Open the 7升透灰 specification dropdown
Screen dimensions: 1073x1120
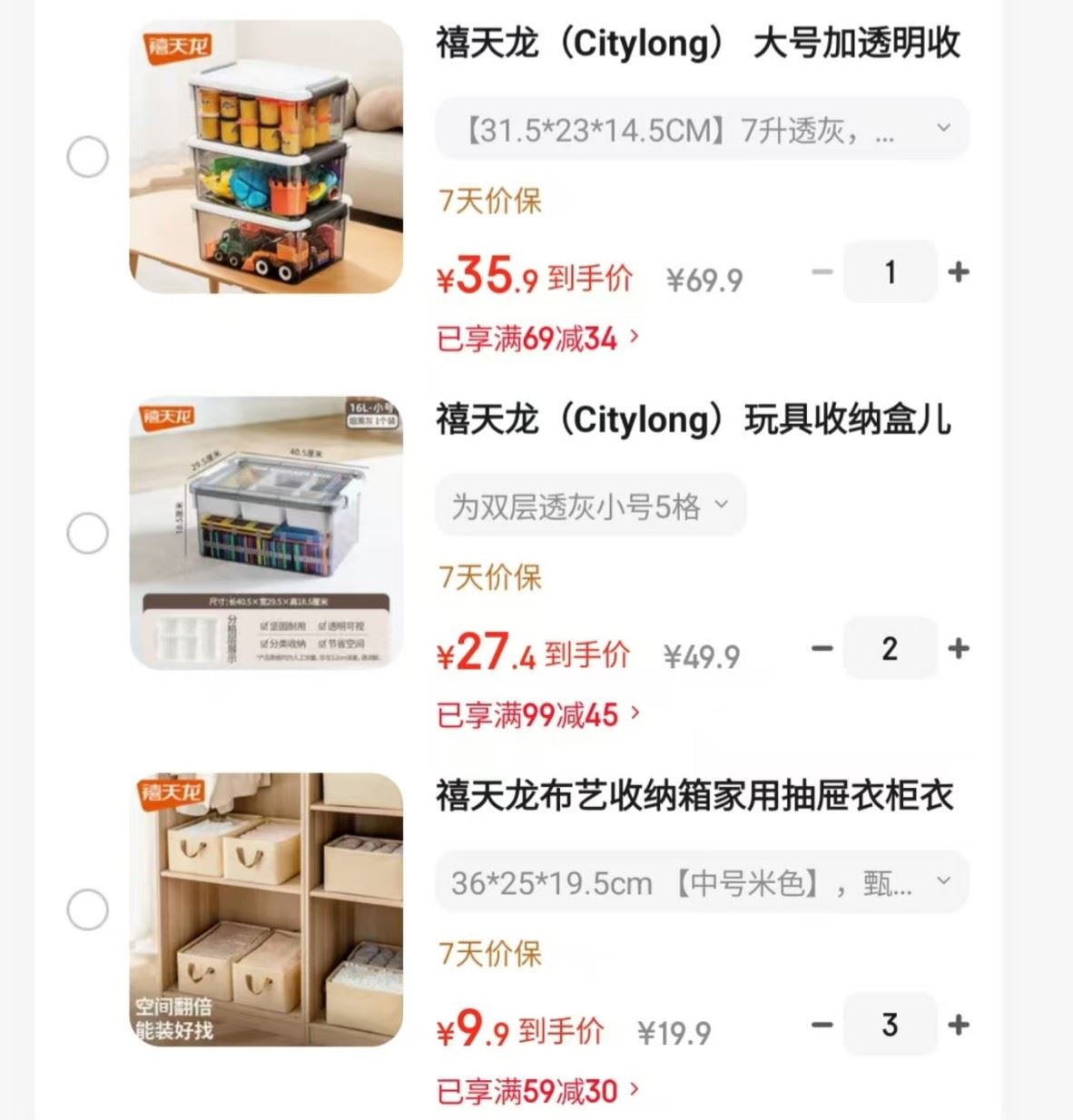[x=701, y=130]
